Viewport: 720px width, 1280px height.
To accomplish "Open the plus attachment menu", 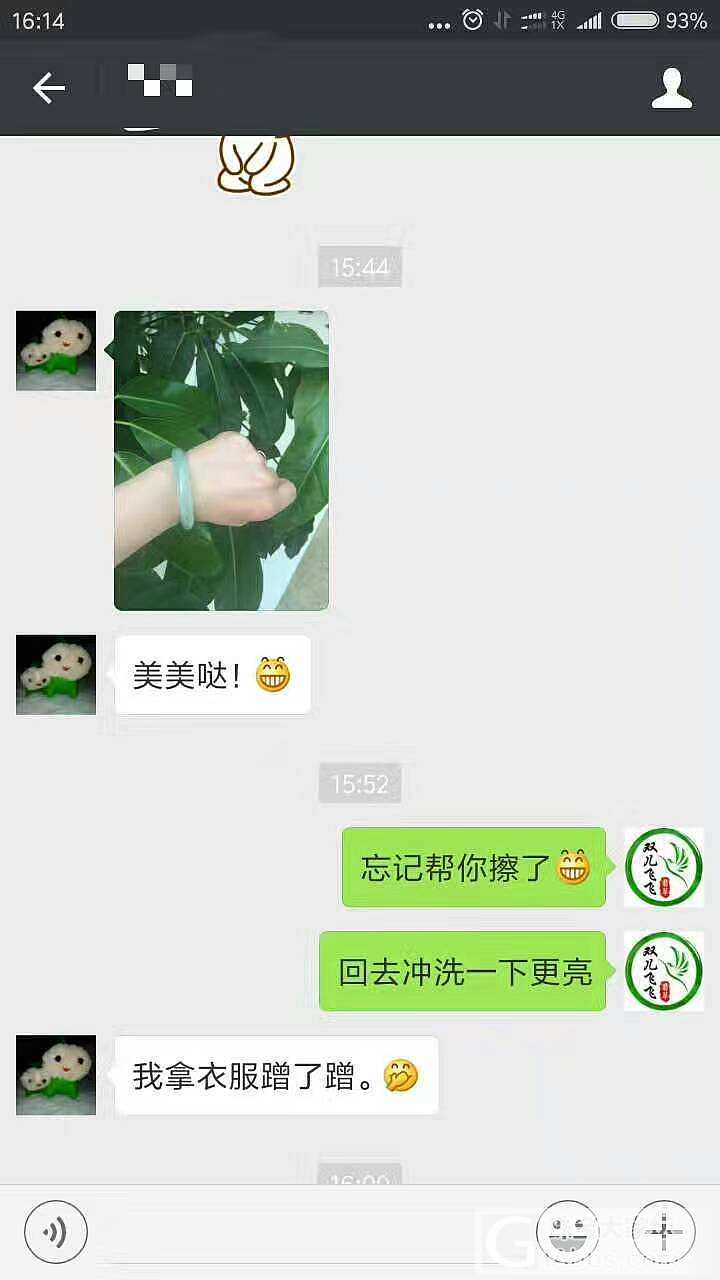I will coord(665,1231).
